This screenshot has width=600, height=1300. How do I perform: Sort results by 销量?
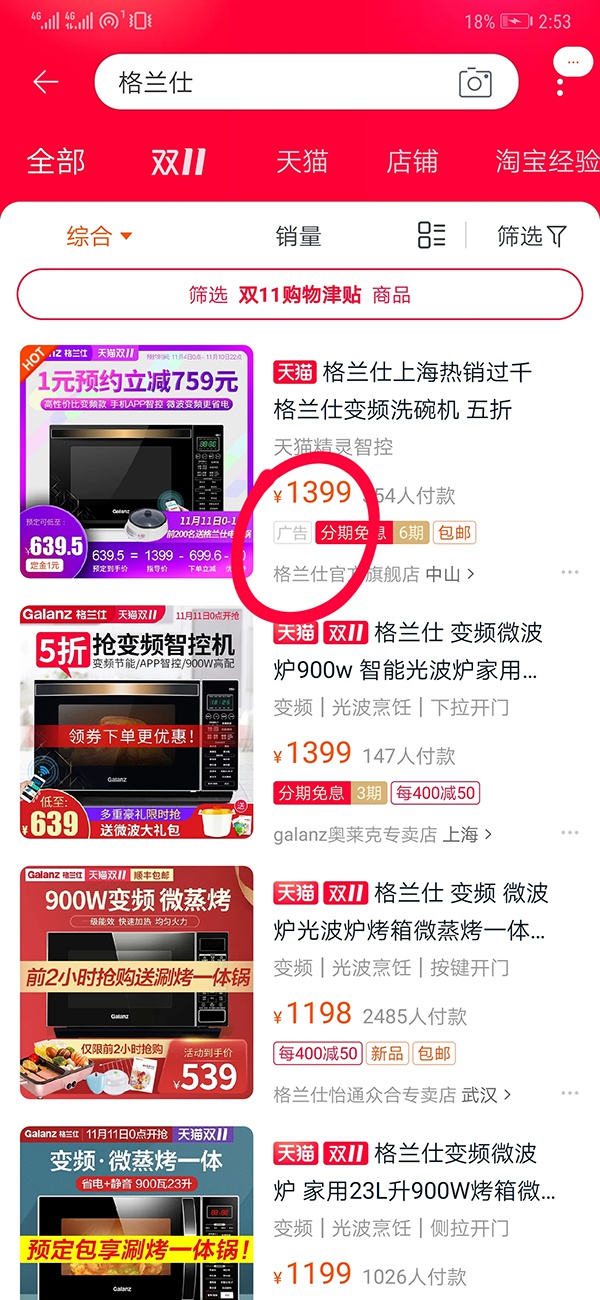[x=298, y=236]
